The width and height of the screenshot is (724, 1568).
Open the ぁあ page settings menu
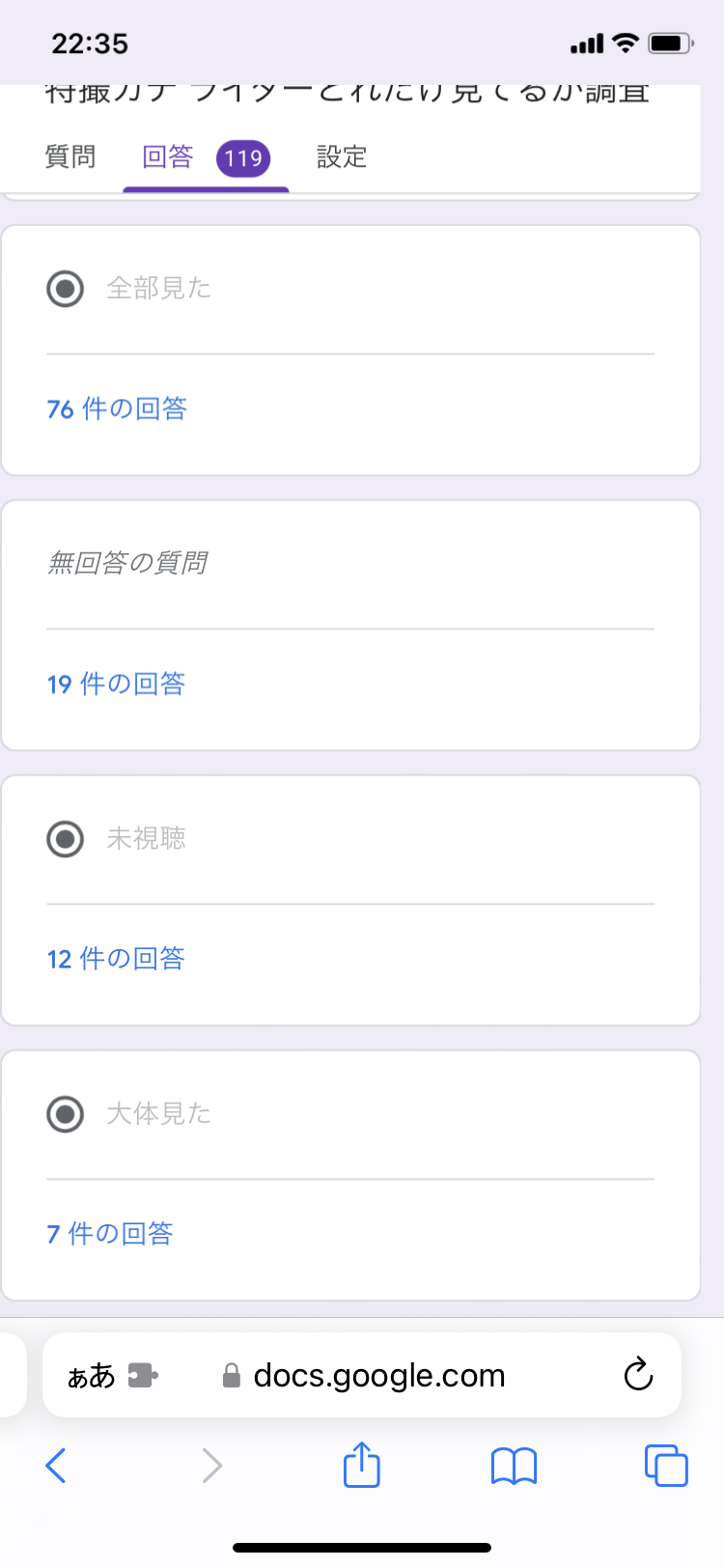92,1375
